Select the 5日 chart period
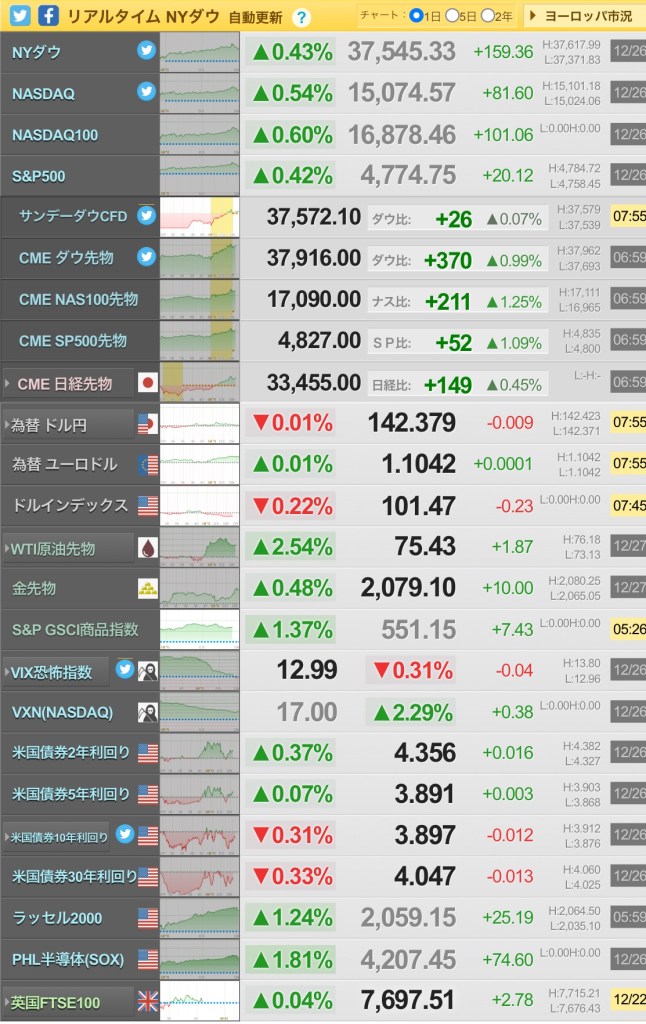Viewport: 646px width, 1024px height. point(453,16)
